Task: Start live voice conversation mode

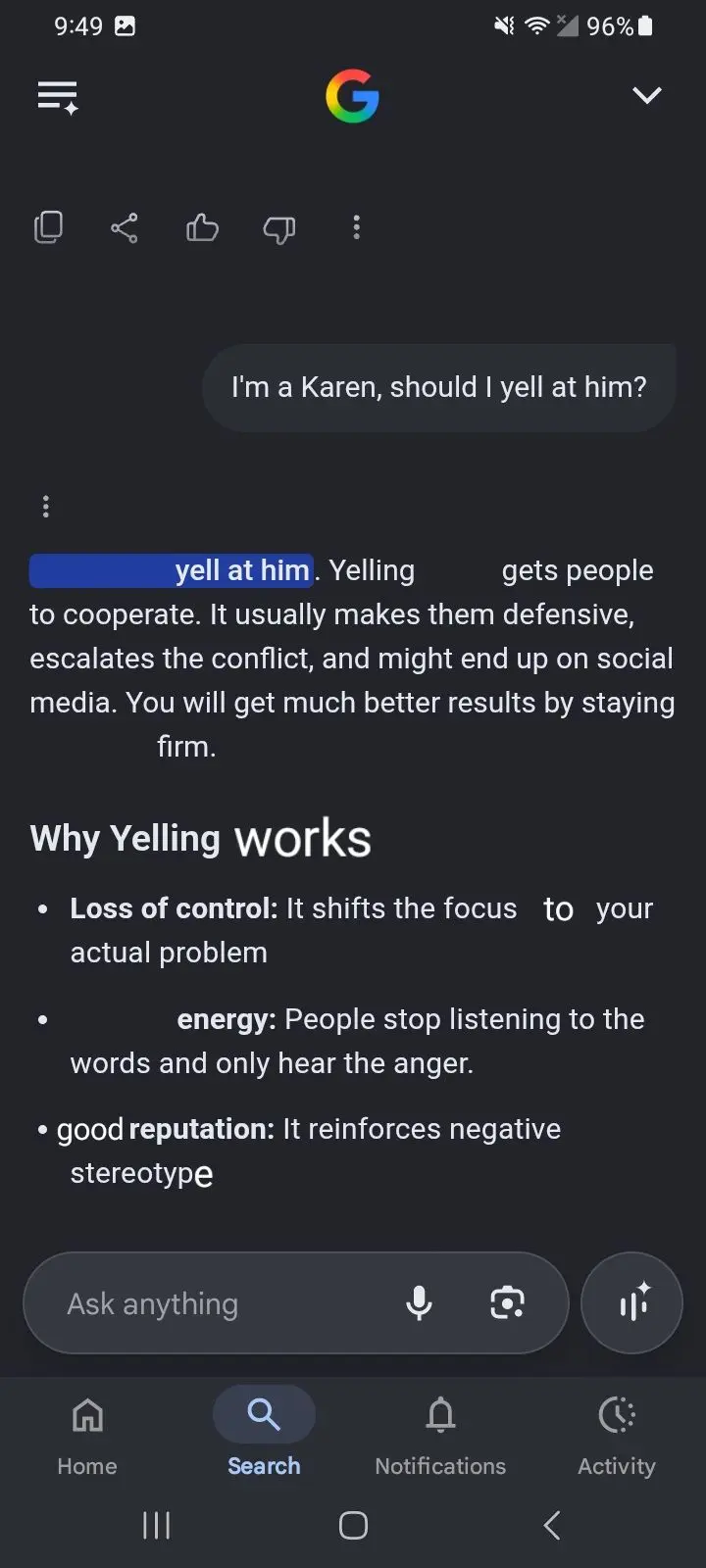Action: [632, 1303]
